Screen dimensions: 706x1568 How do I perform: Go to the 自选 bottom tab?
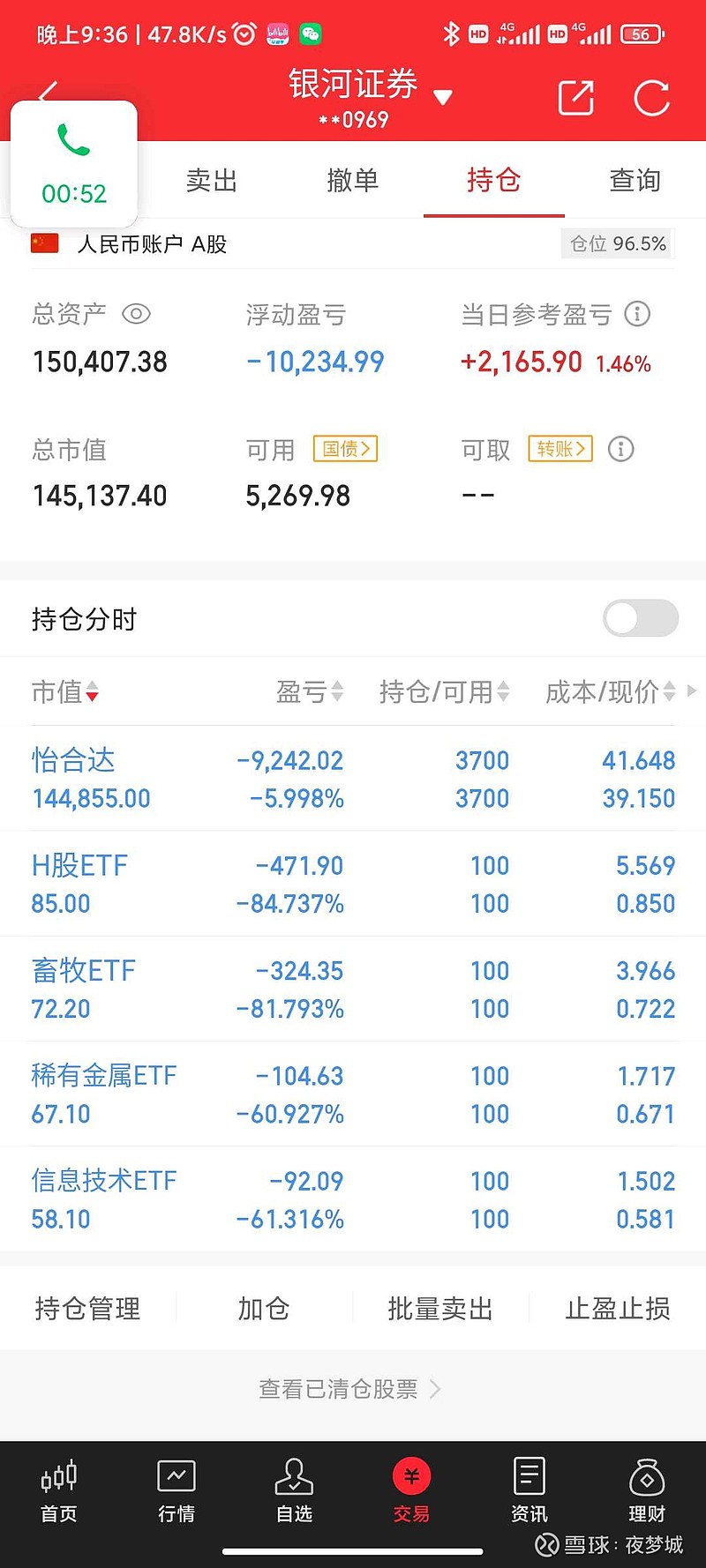tap(294, 1490)
